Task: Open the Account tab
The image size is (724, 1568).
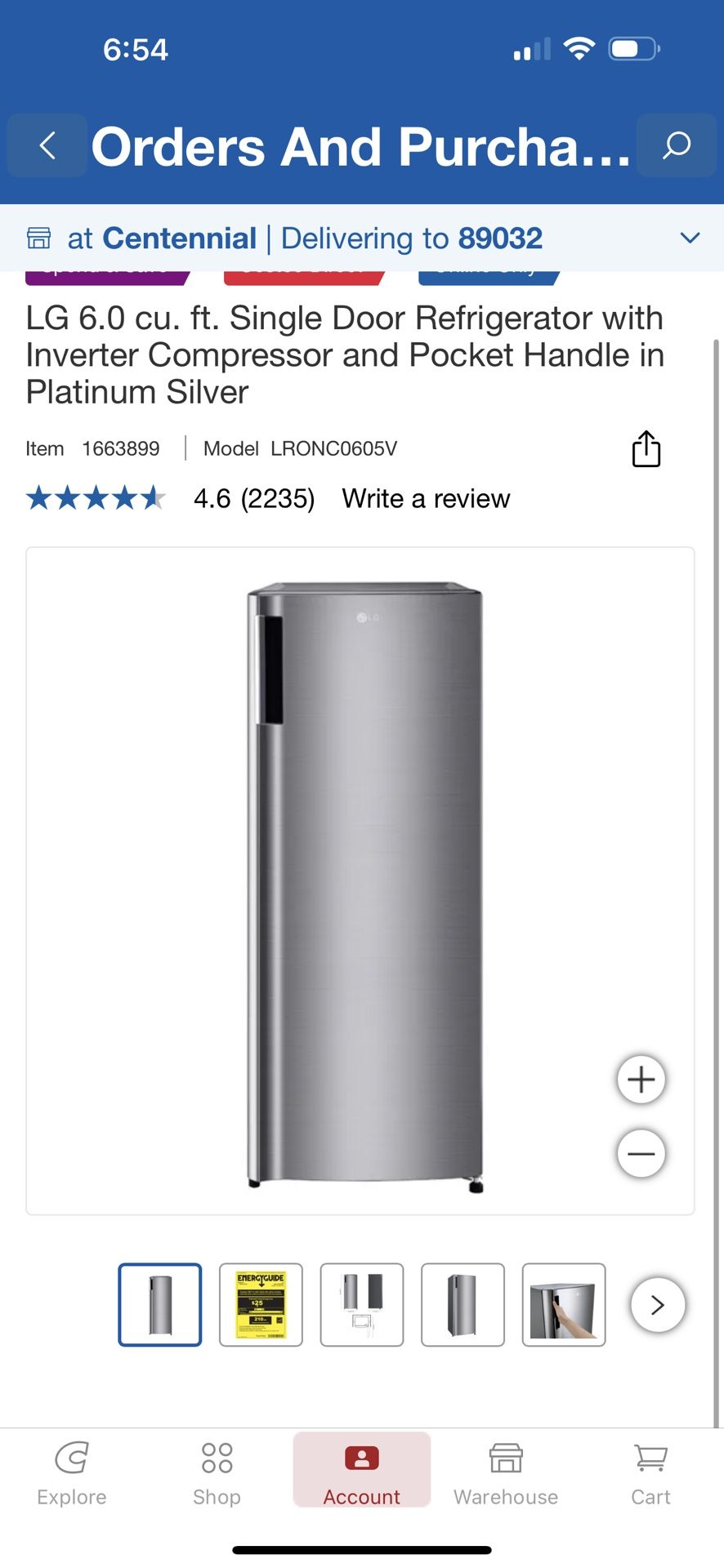Action: tap(362, 1470)
